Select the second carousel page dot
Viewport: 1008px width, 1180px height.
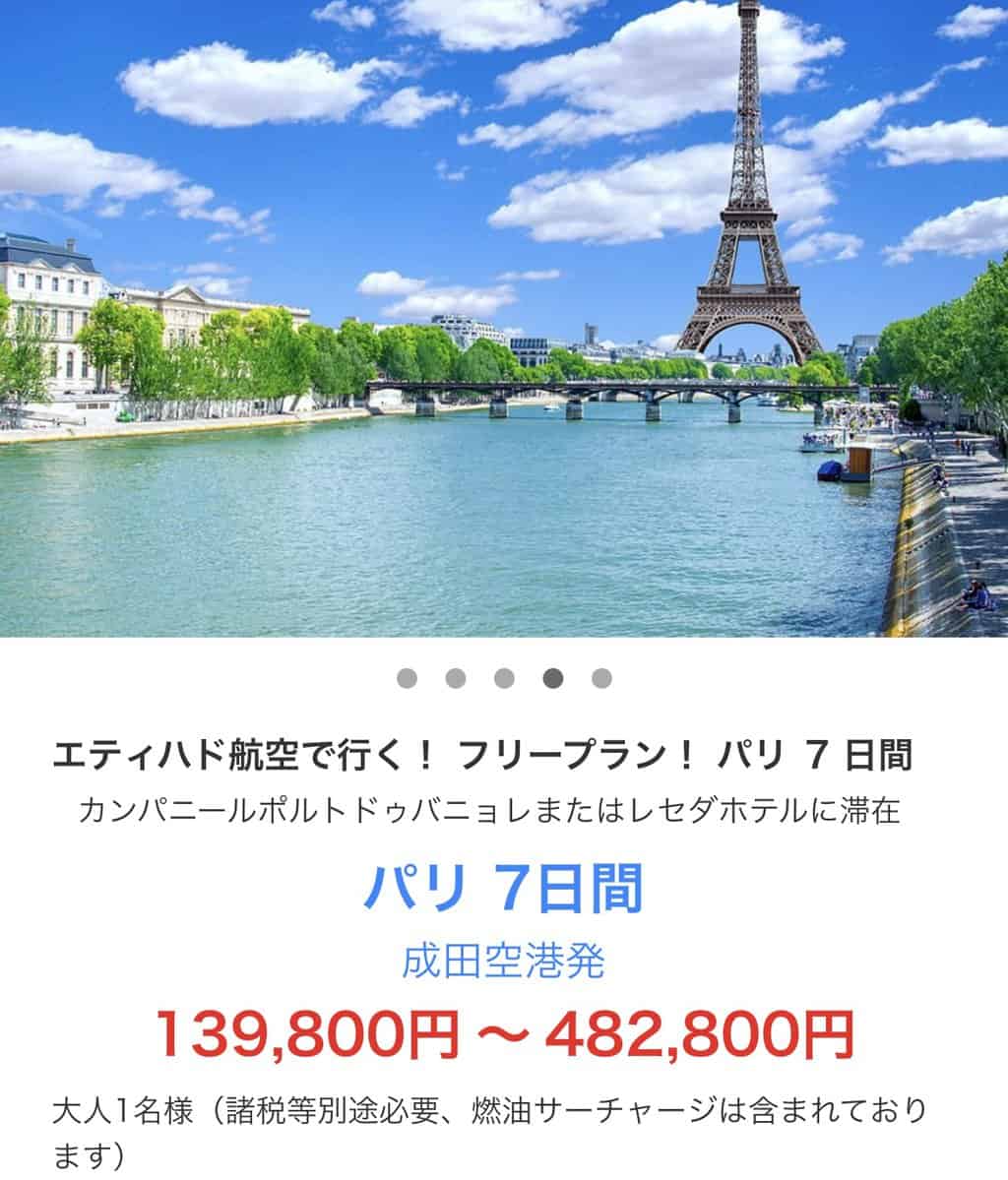point(456,678)
